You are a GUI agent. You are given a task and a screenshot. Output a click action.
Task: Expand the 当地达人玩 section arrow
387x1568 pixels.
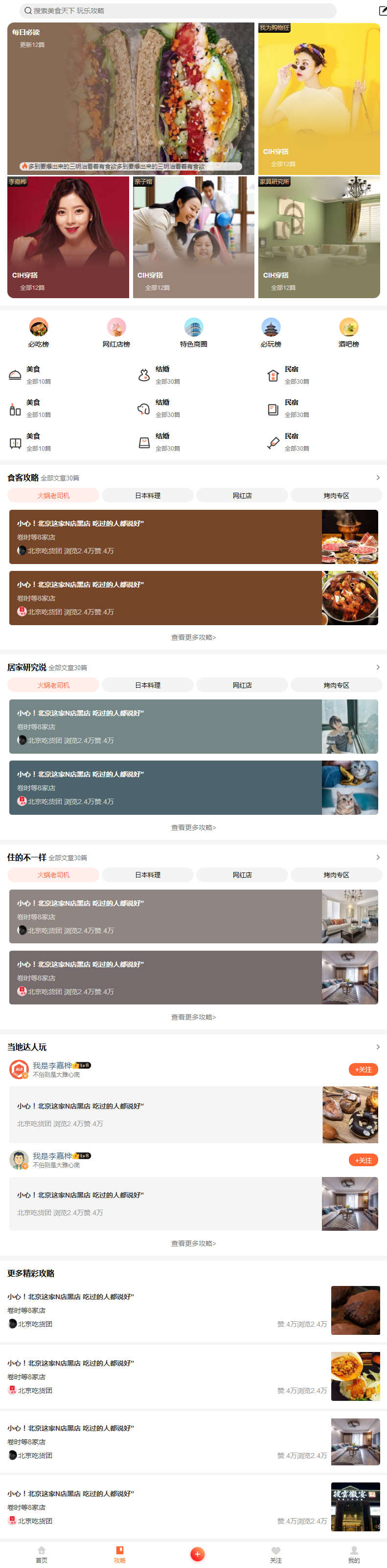click(377, 1047)
